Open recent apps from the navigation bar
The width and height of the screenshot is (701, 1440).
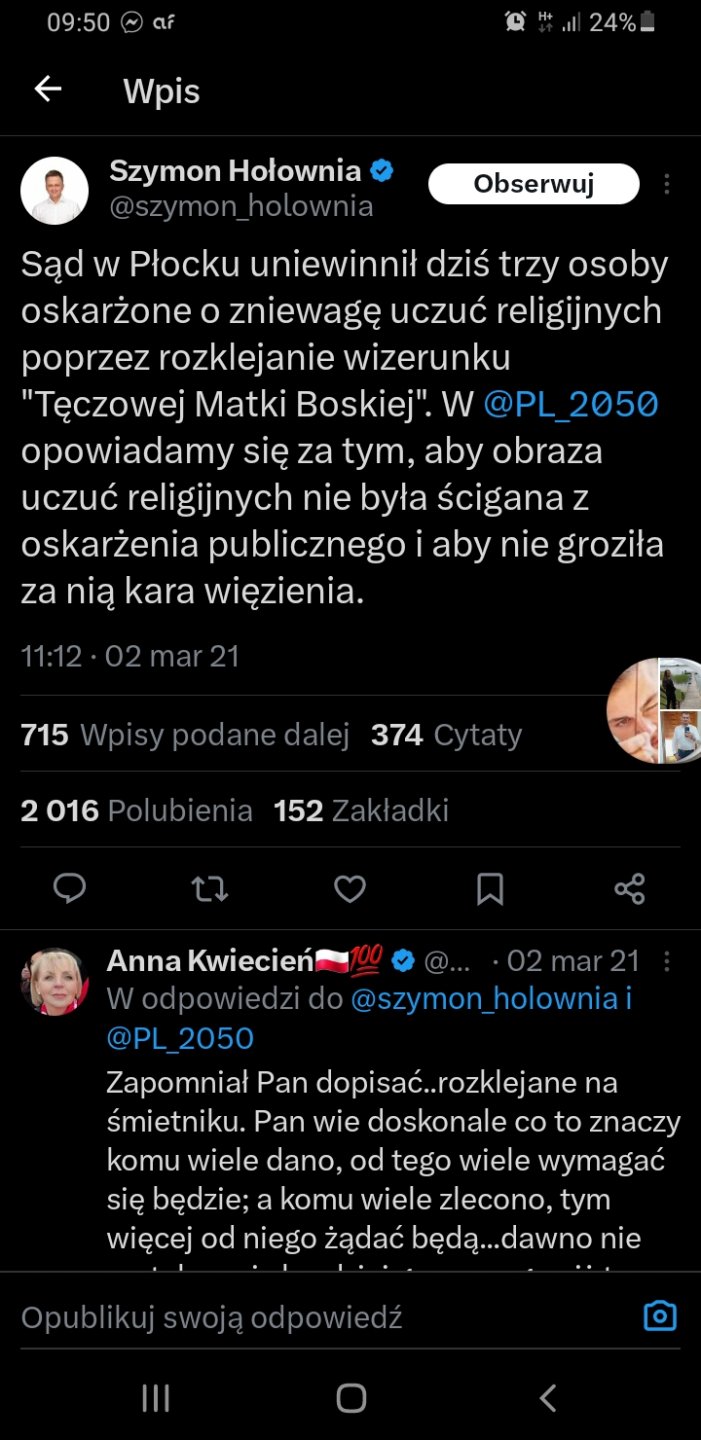(x=155, y=1397)
